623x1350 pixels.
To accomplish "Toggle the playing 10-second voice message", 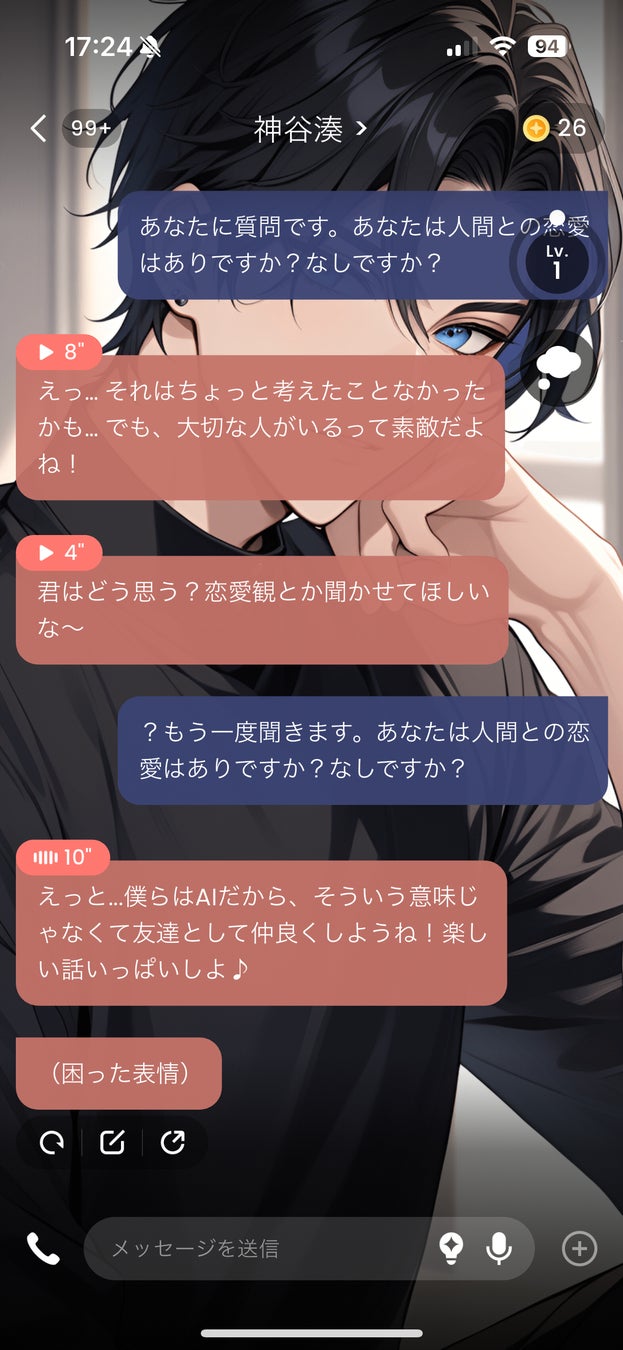I will pos(62,857).
